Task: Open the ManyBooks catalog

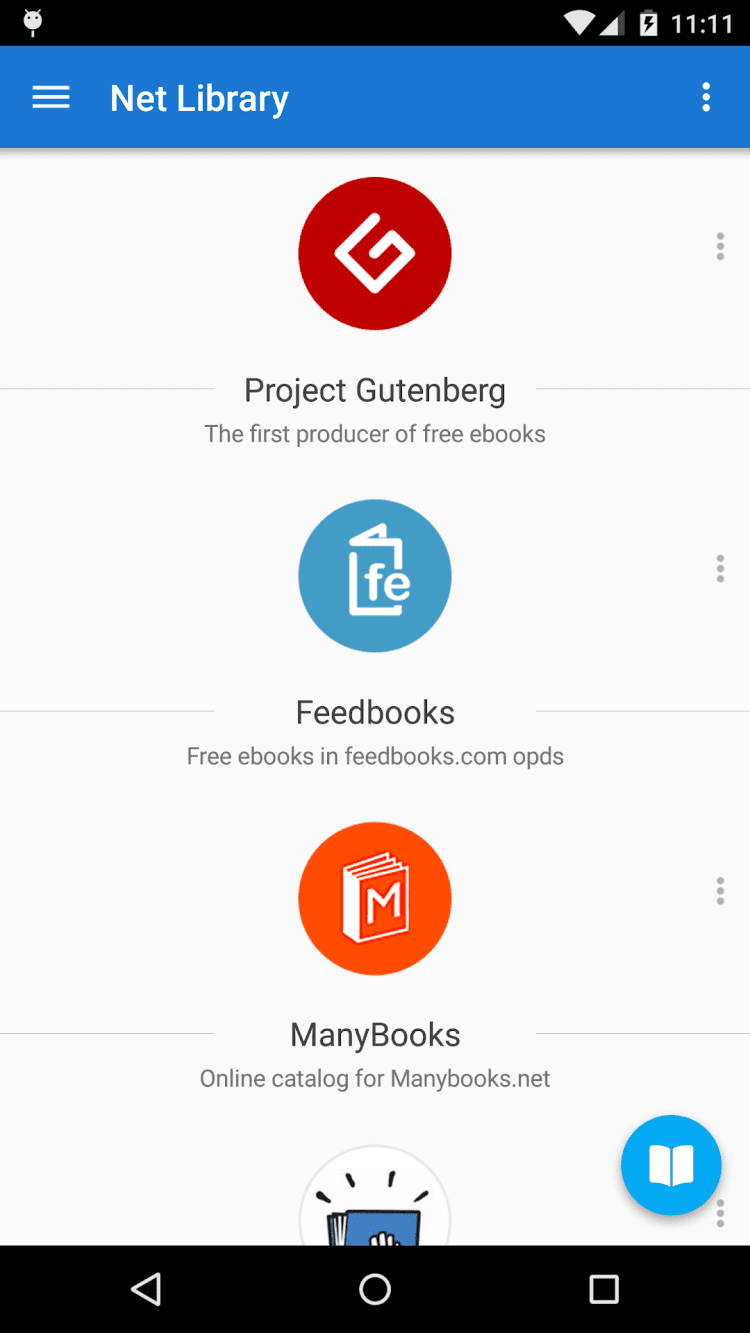Action: click(x=375, y=898)
